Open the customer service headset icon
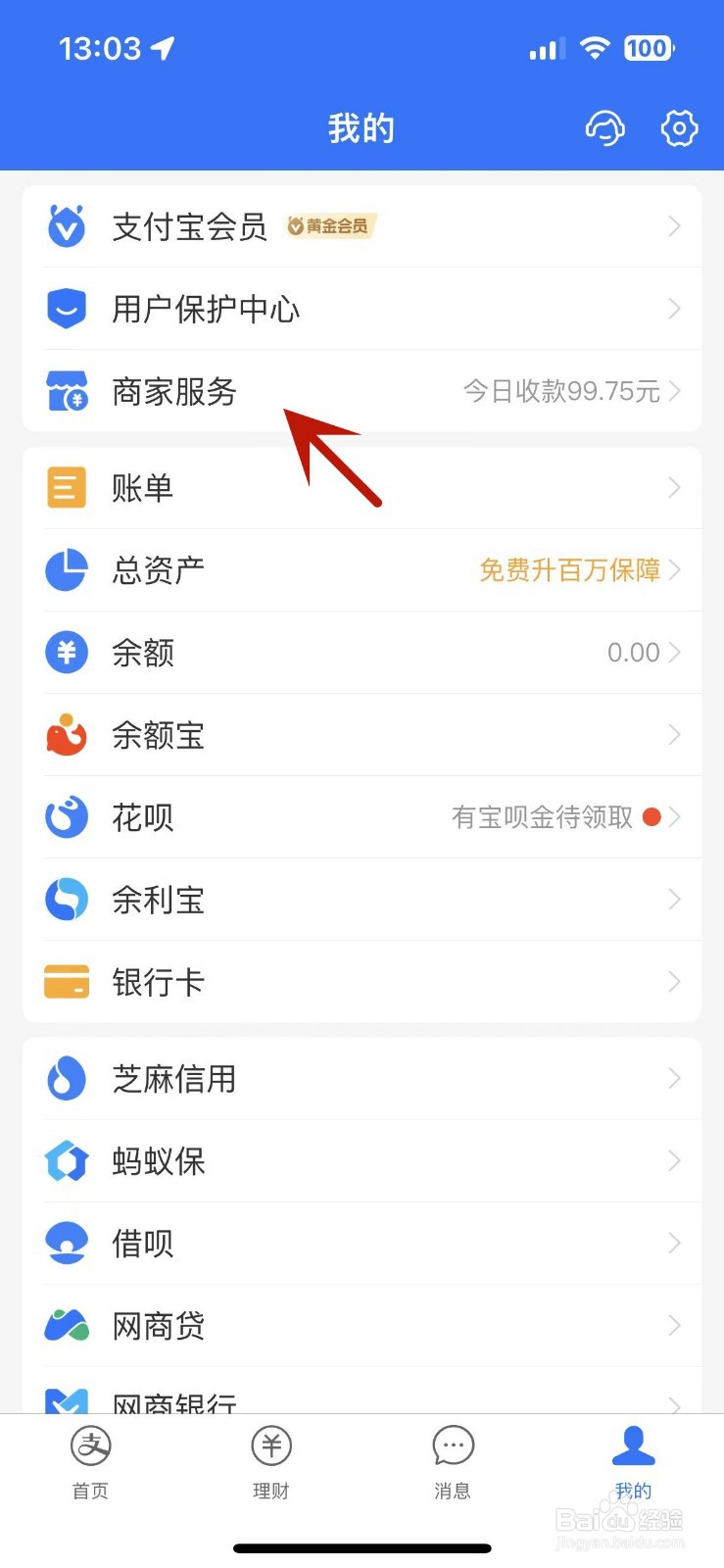 [604, 127]
